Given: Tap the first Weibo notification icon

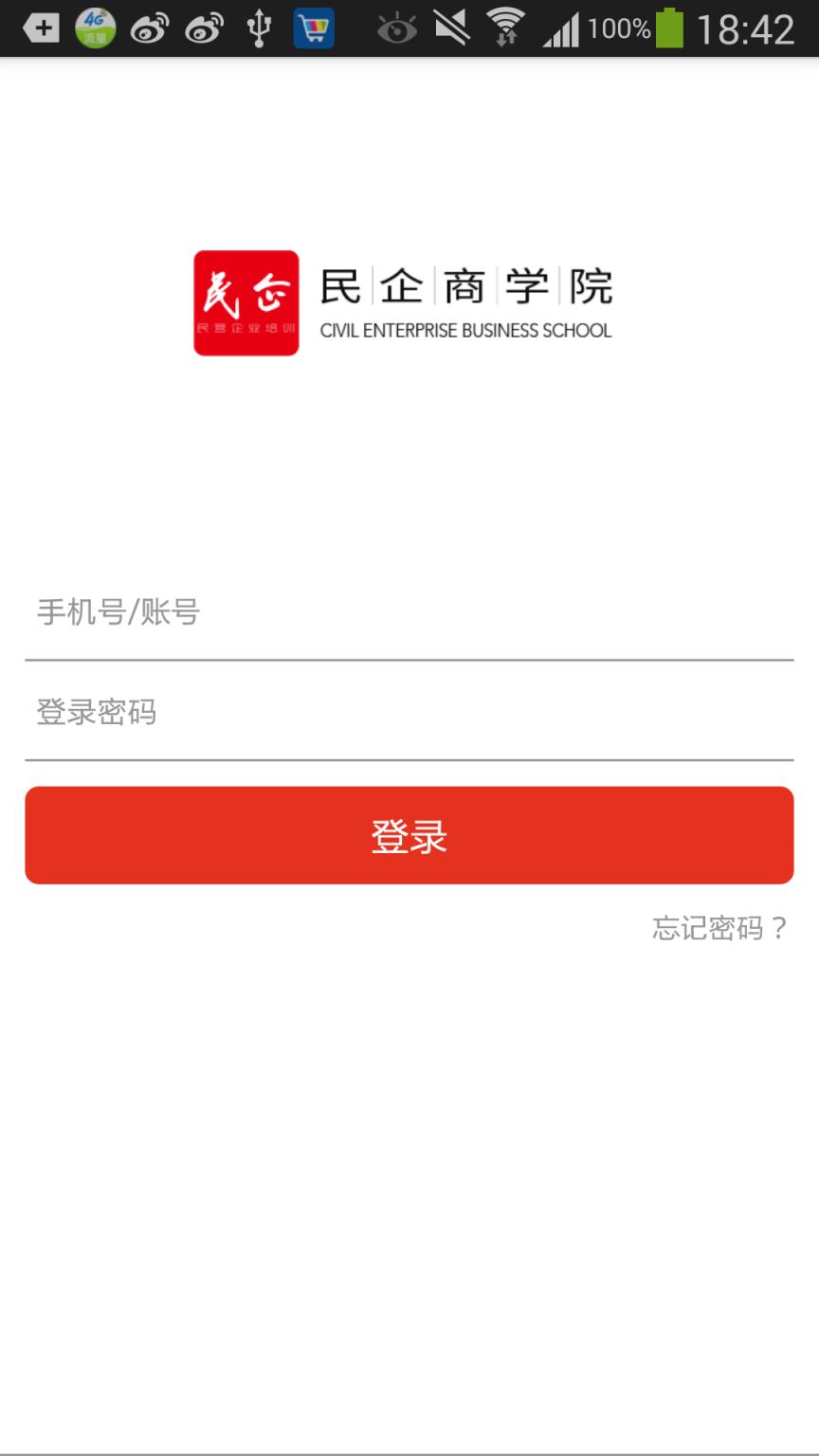Looking at the screenshot, I should [152, 28].
